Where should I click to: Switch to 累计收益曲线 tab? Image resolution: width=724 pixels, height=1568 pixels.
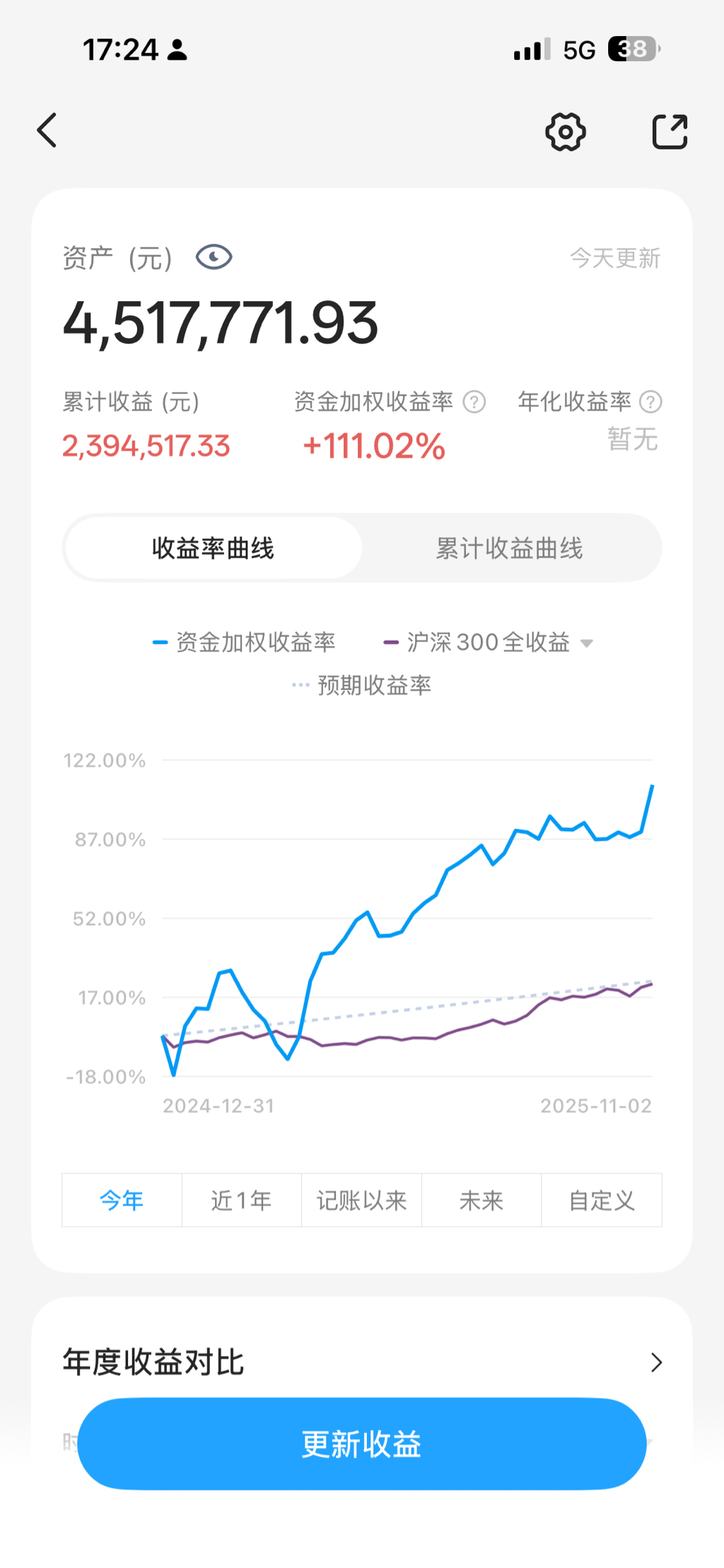[x=509, y=549]
